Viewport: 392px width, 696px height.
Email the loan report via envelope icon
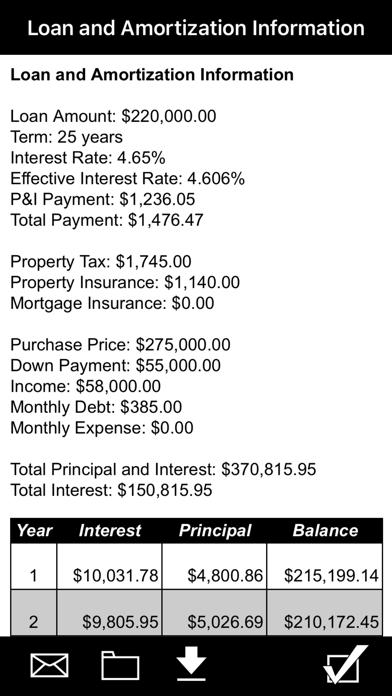coord(49,665)
